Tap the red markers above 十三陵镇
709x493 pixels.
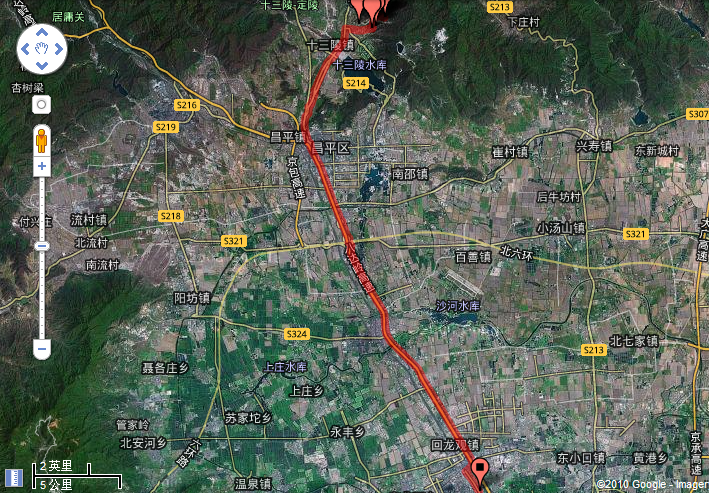coord(371,10)
